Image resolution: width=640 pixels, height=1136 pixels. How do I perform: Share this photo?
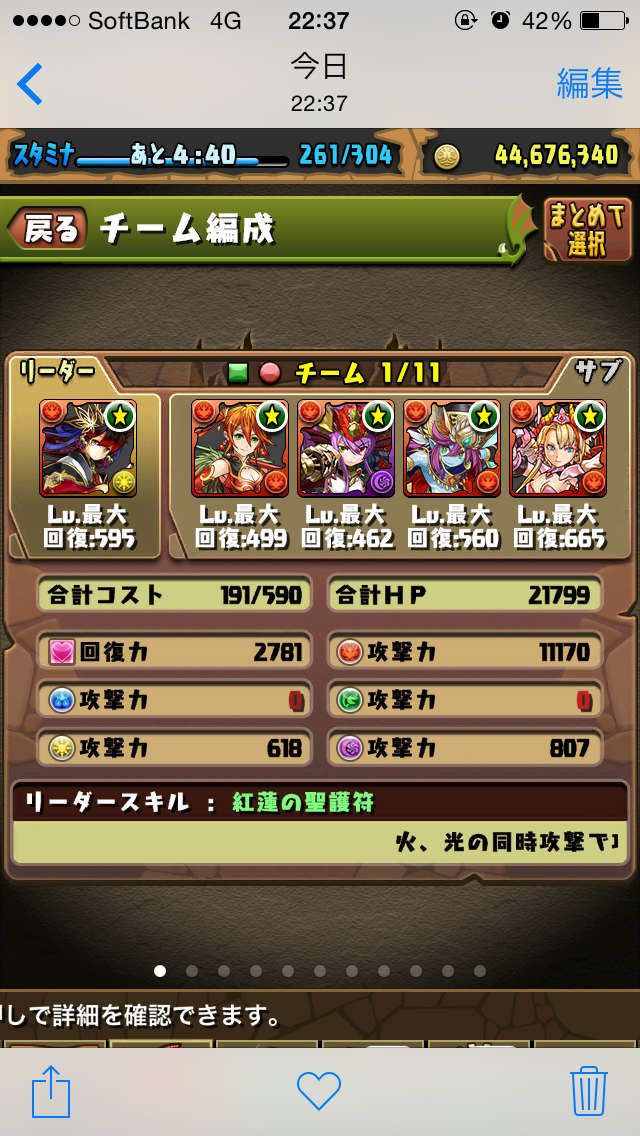click(51, 1090)
